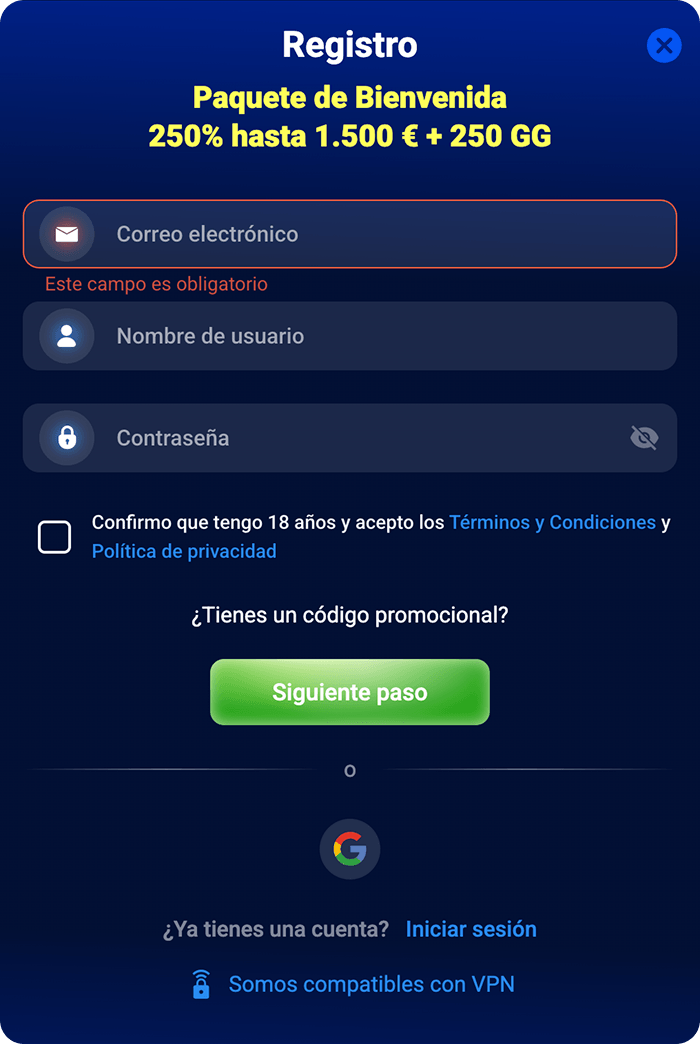The image size is (700, 1044).
Task: Open Somos compatibles con VPN link
Action: (x=371, y=984)
